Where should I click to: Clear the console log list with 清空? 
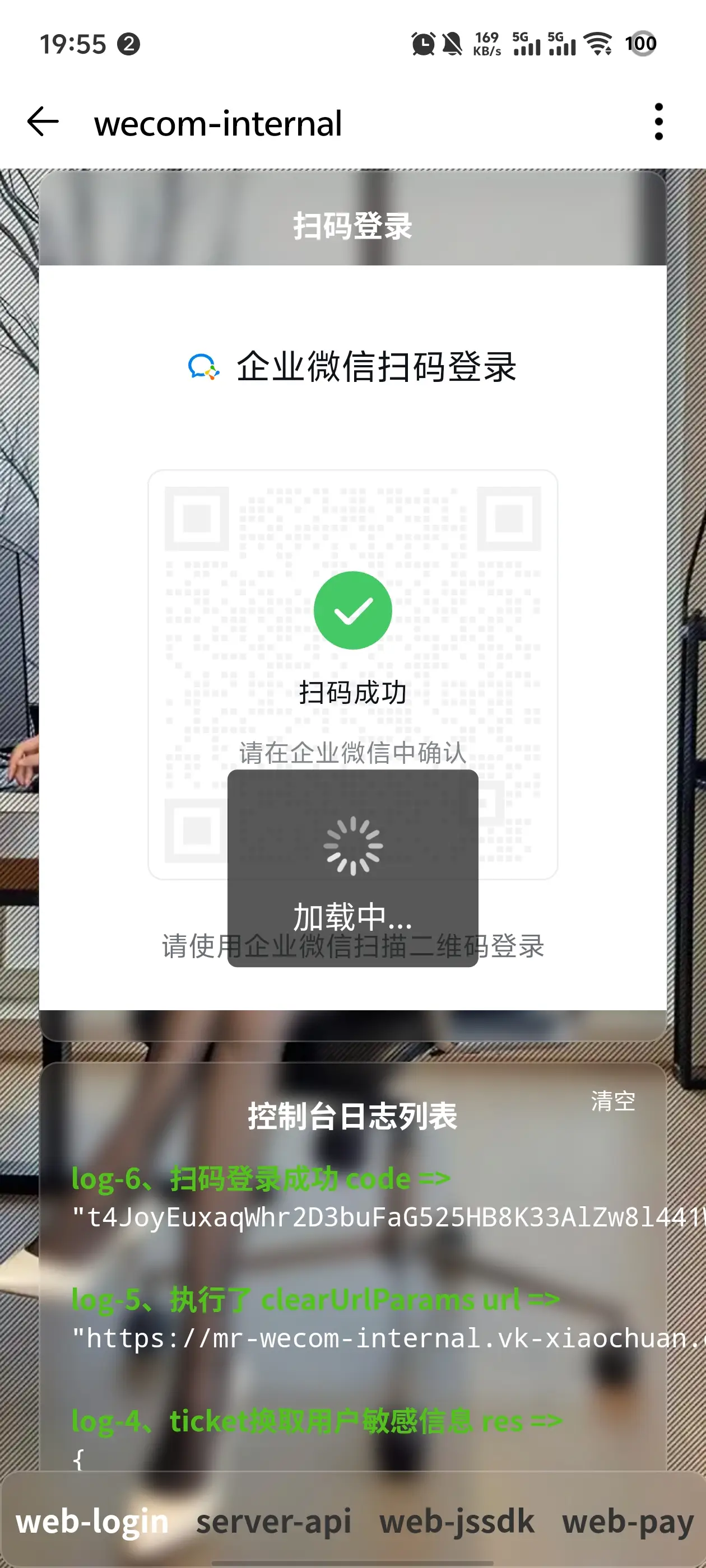coord(613,1101)
